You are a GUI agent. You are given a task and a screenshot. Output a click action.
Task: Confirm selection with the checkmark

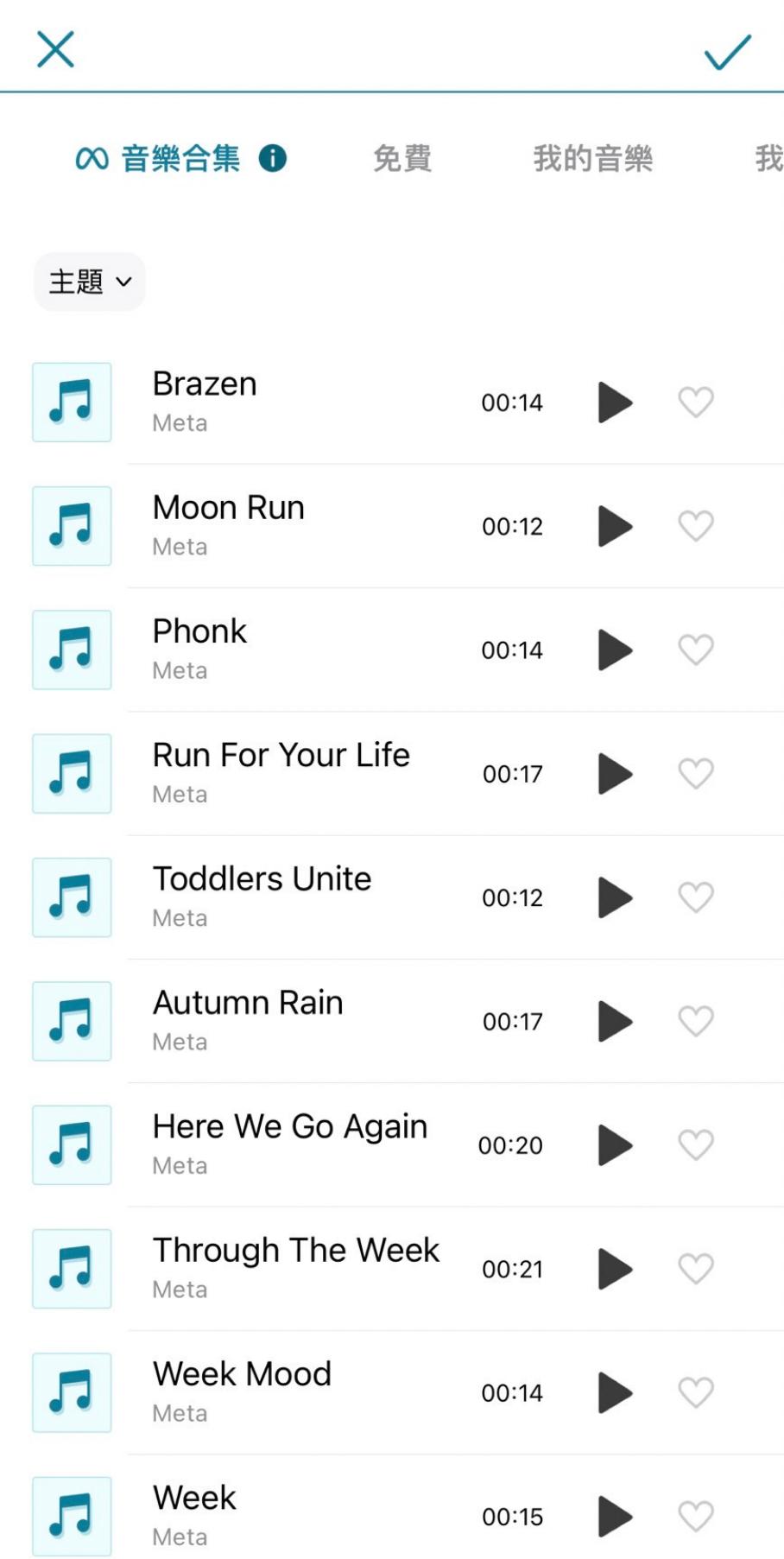click(727, 52)
